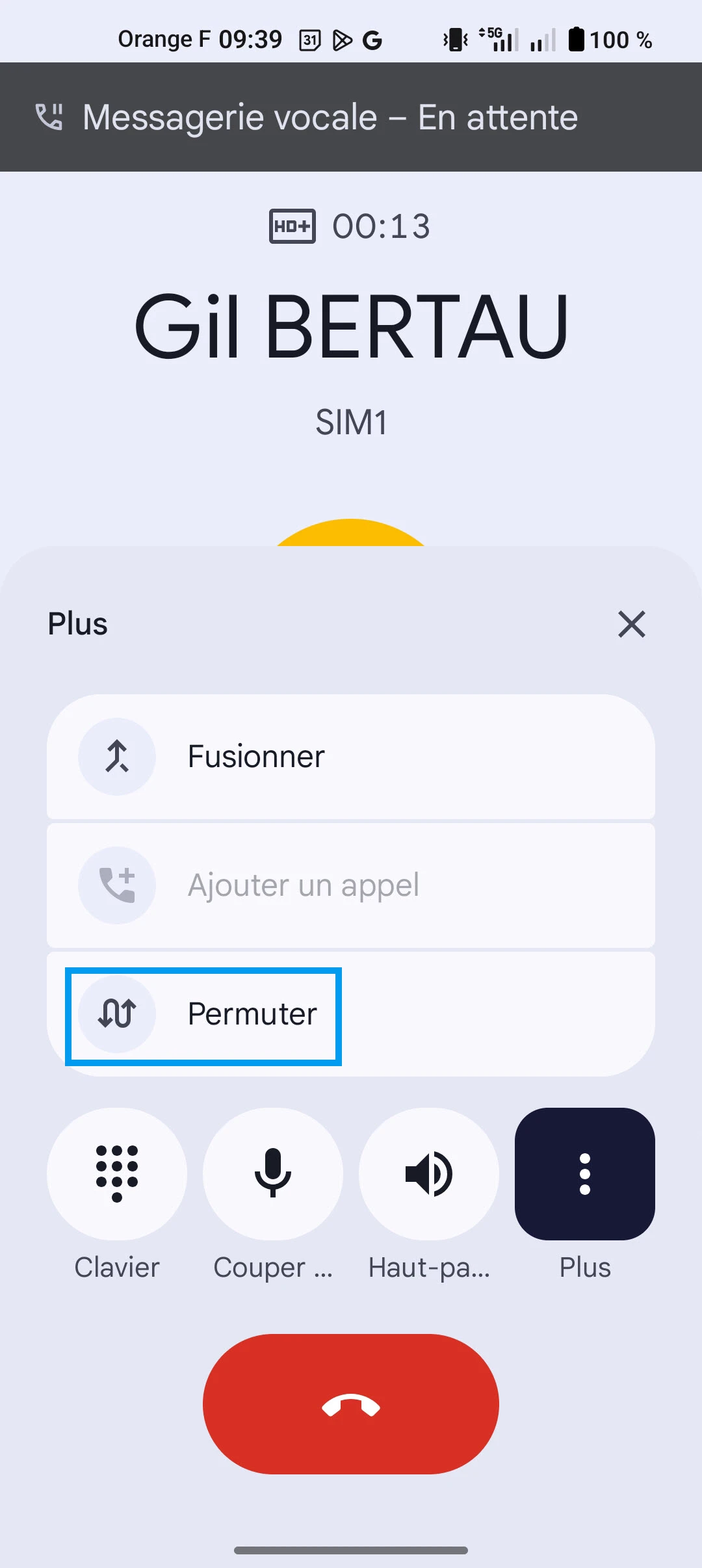Hang up the call with Gil BERTAU
Viewport: 702px width, 1568px height.
click(x=351, y=1404)
